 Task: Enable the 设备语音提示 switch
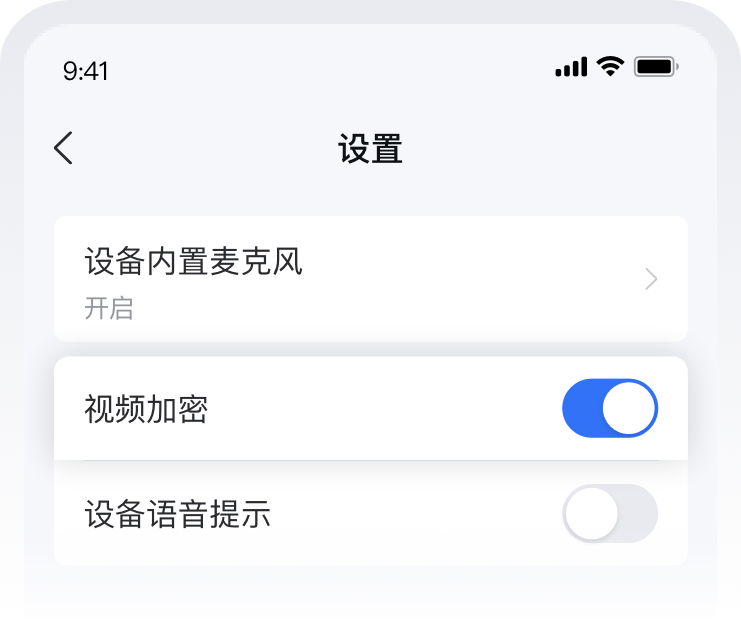point(609,515)
